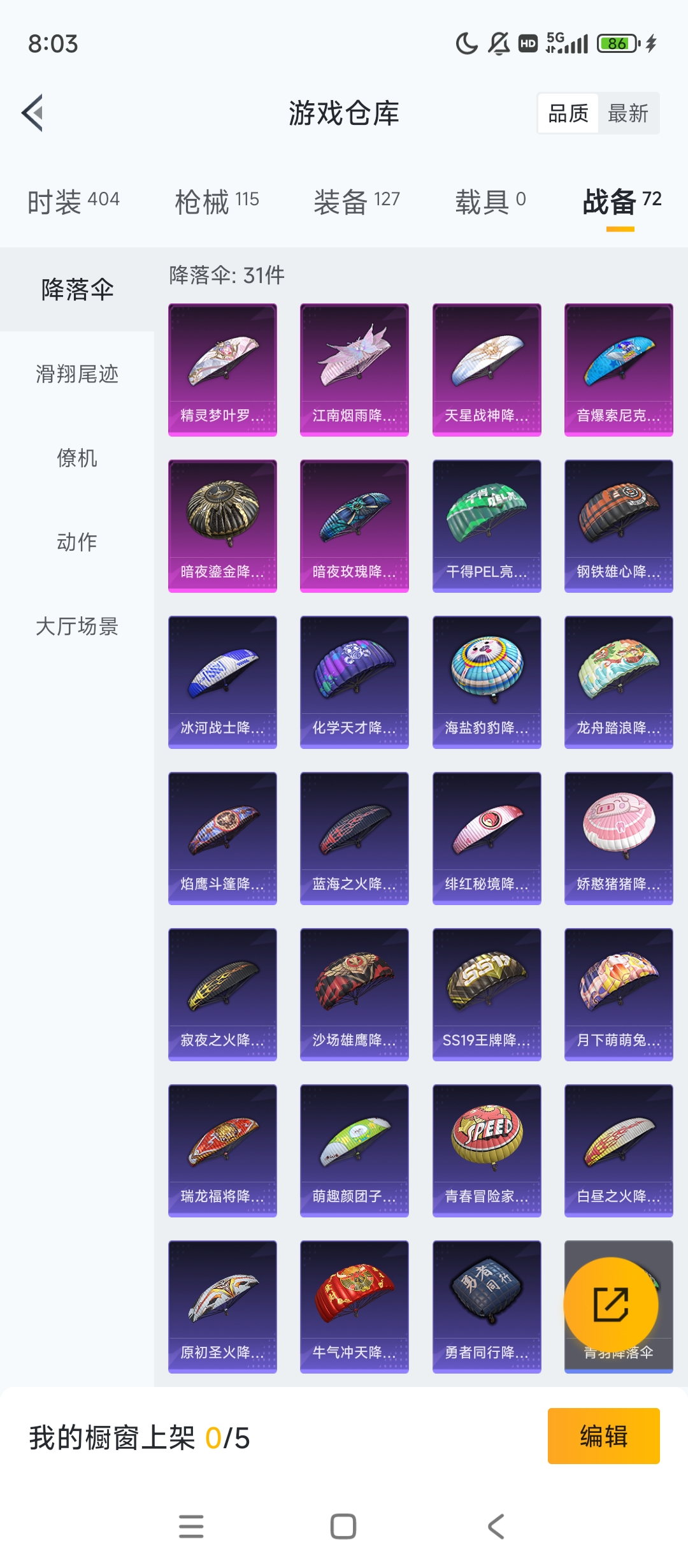Select the 动作 category
Image resolution: width=688 pixels, height=1568 pixels.
click(77, 542)
